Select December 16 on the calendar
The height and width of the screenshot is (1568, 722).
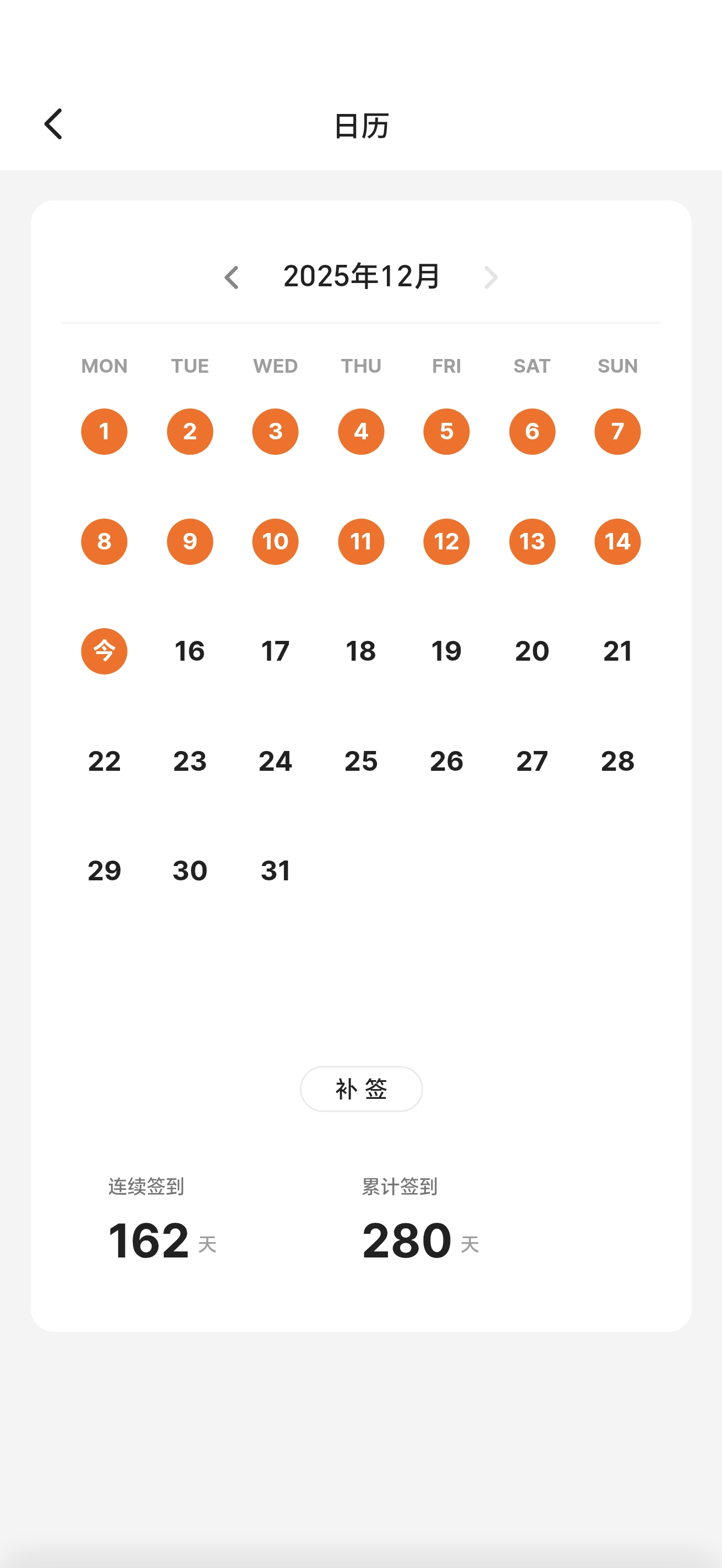(190, 651)
